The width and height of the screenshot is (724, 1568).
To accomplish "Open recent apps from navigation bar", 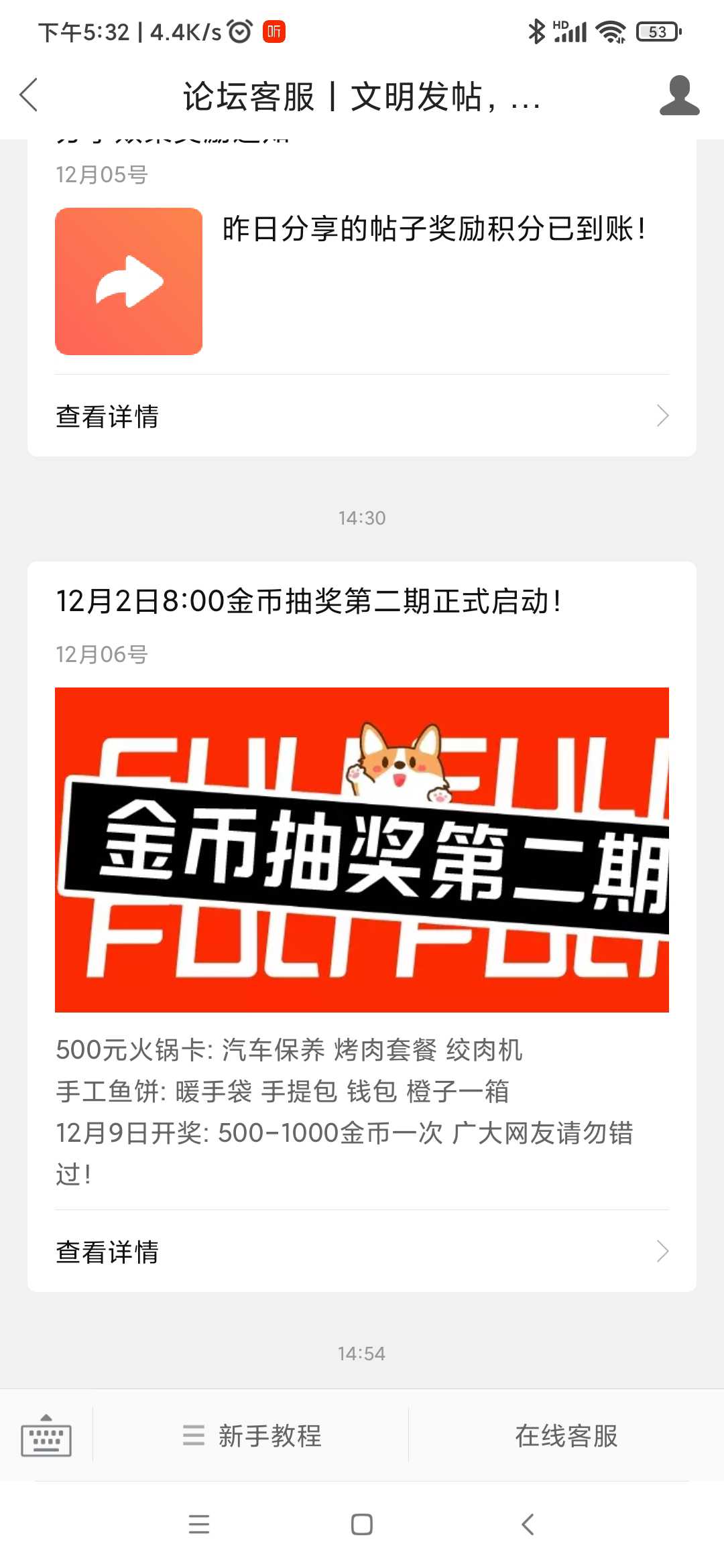I will coord(199,1524).
